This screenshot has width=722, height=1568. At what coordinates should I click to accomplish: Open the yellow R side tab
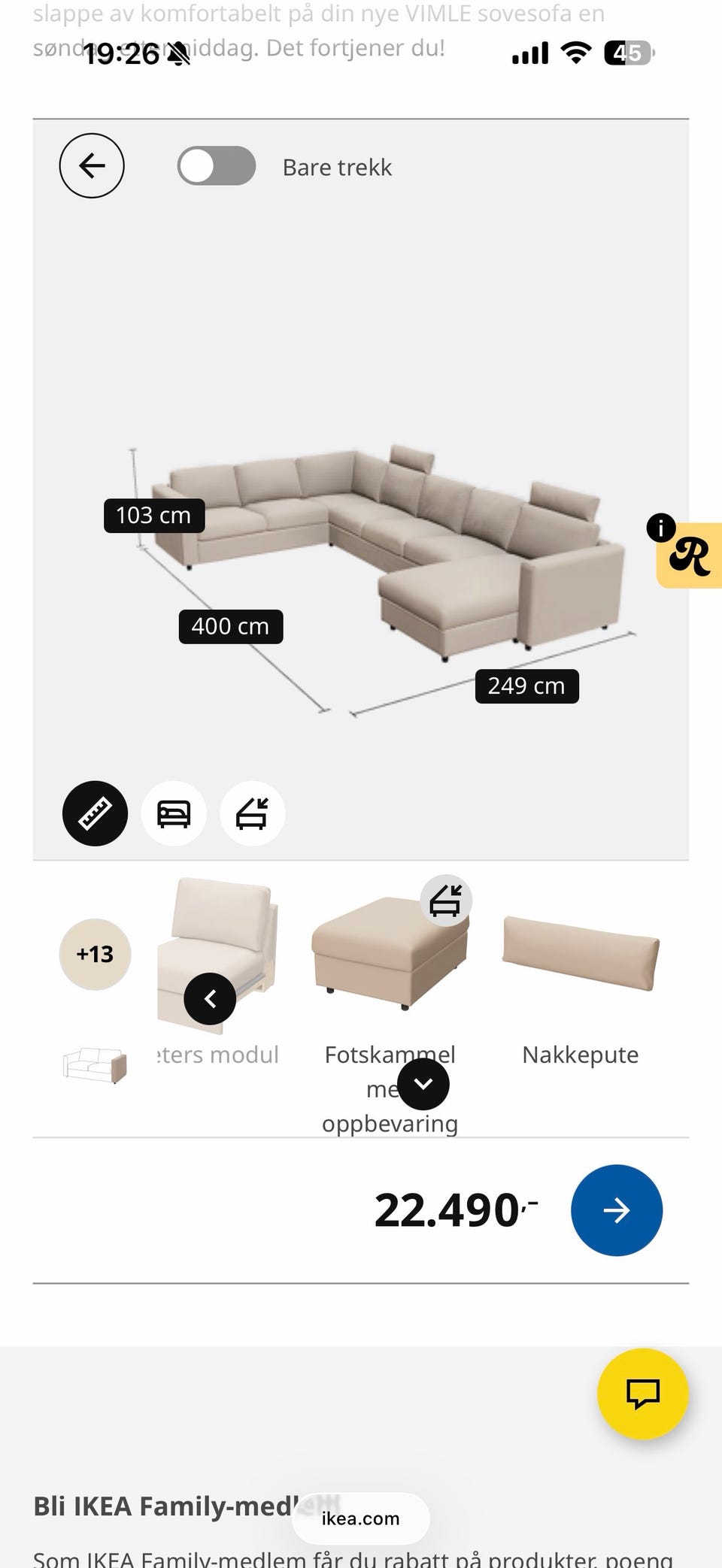(x=689, y=555)
